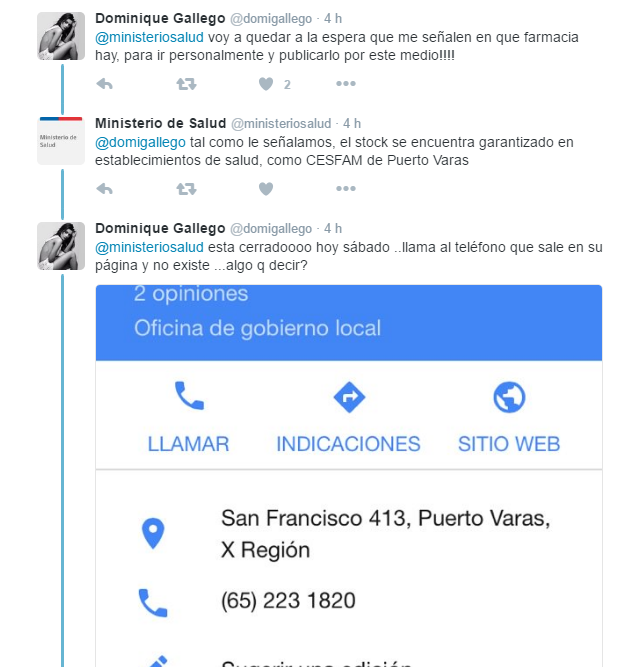Reply to Dominique's tweet about waiting for the farmacia
640x667 pixels.
click(104, 84)
